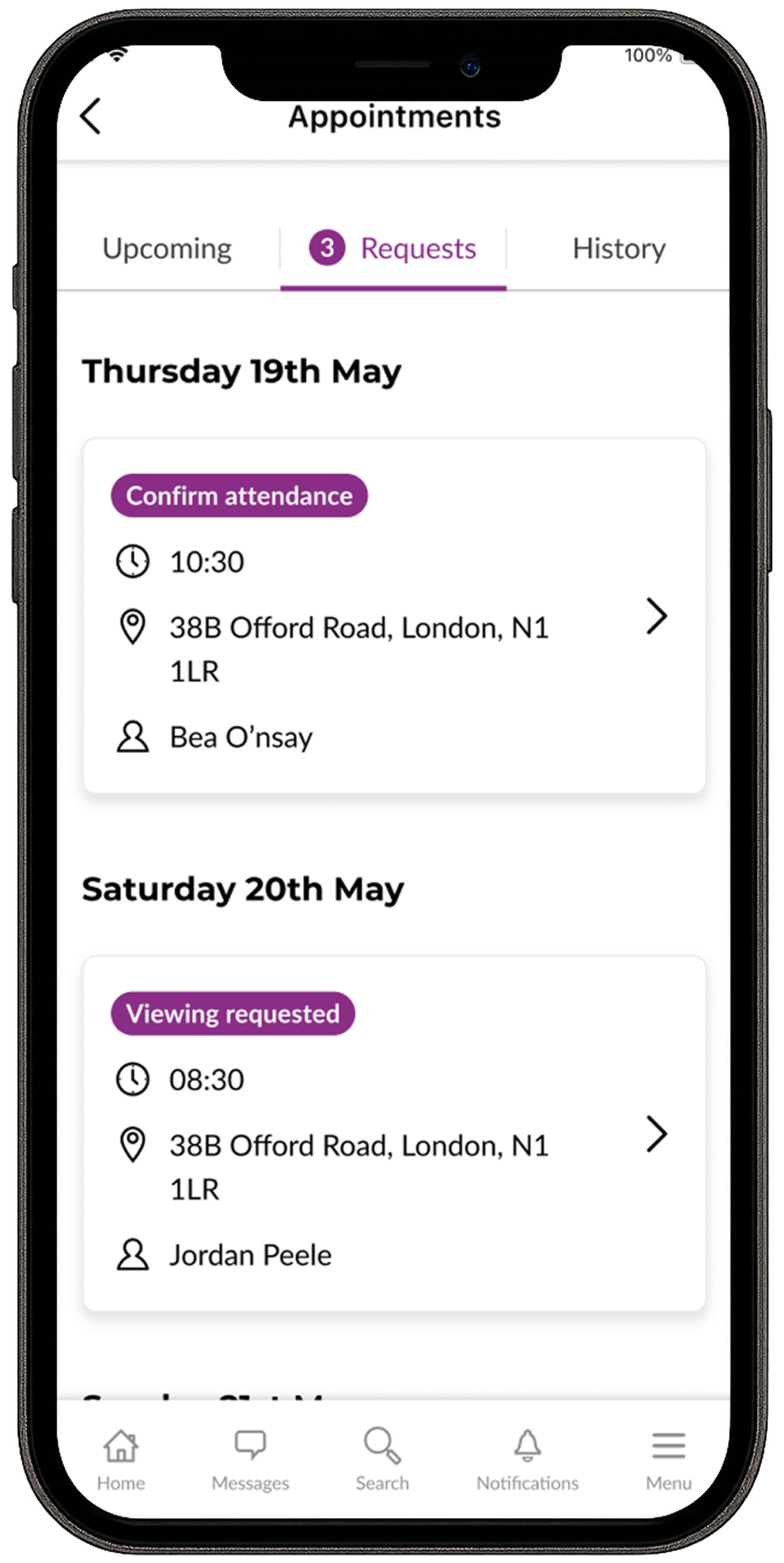Go to Home in bottom navigation
The height and width of the screenshot is (1563, 784).
coord(120,1459)
